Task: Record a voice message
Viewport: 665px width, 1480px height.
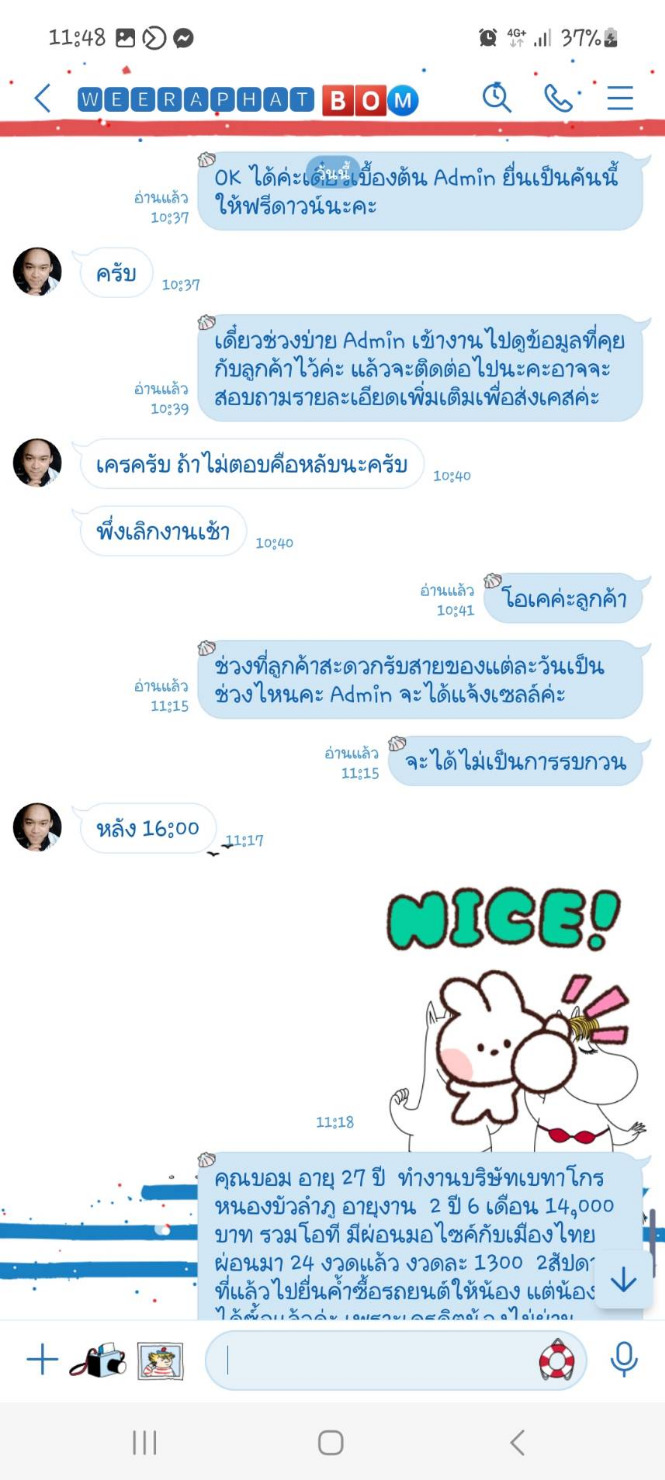Action: pyautogui.click(x=625, y=1359)
